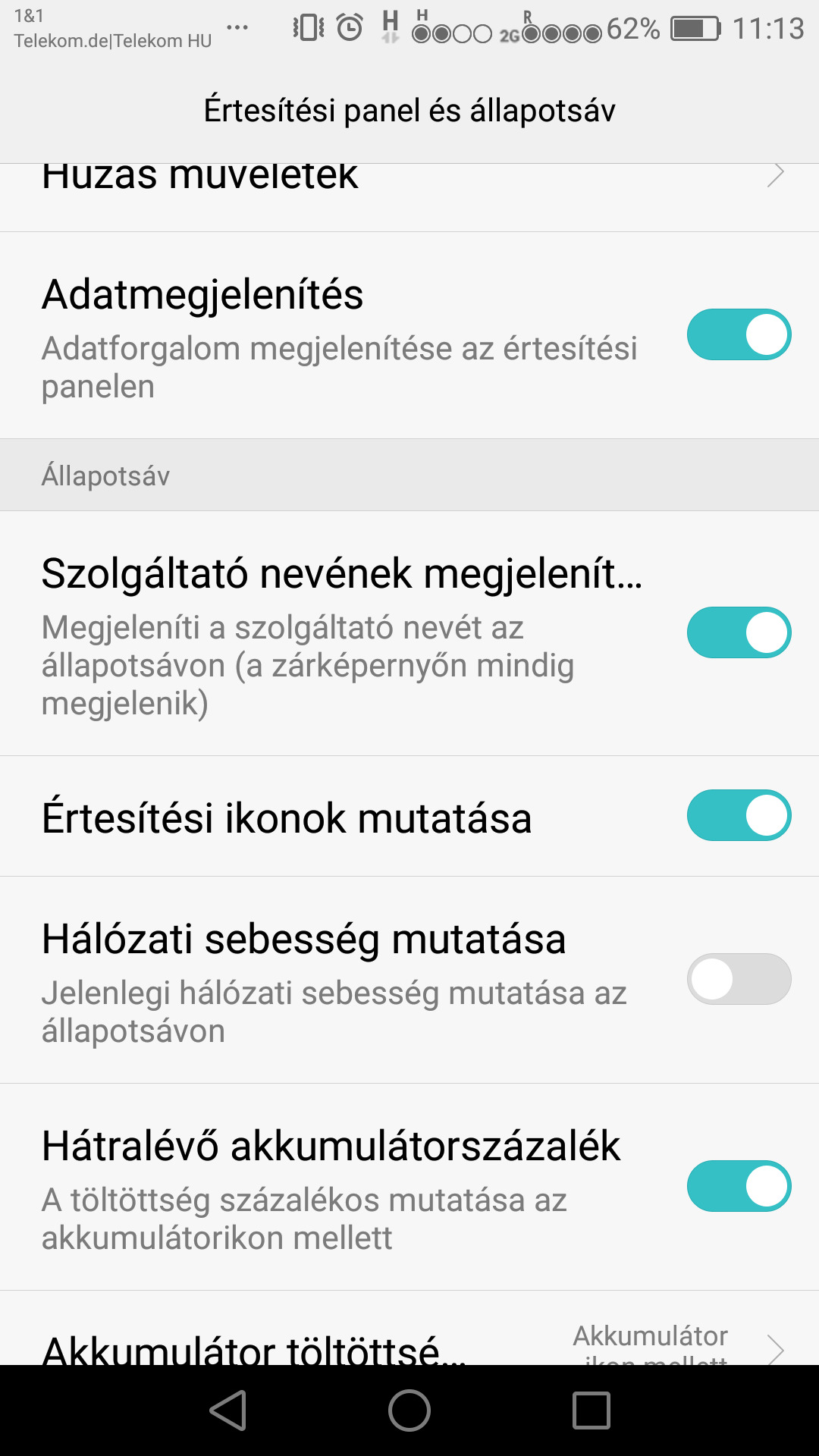This screenshot has width=819, height=1456.
Task: Tap the home circle button
Action: [409, 1410]
